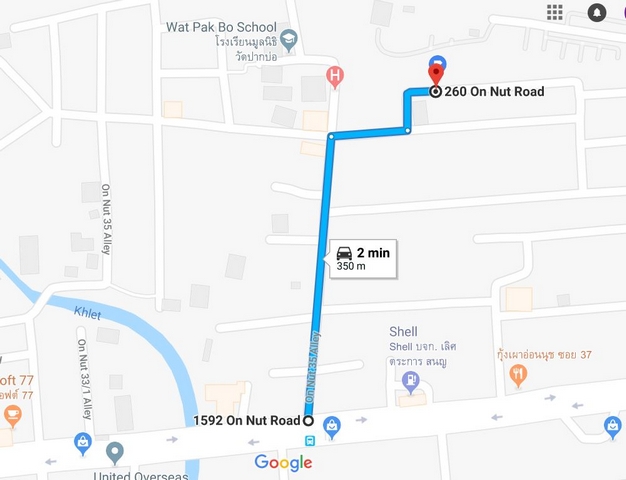Open the hospital marker near the school
This screenshot has height=480, width=626.
335,75
